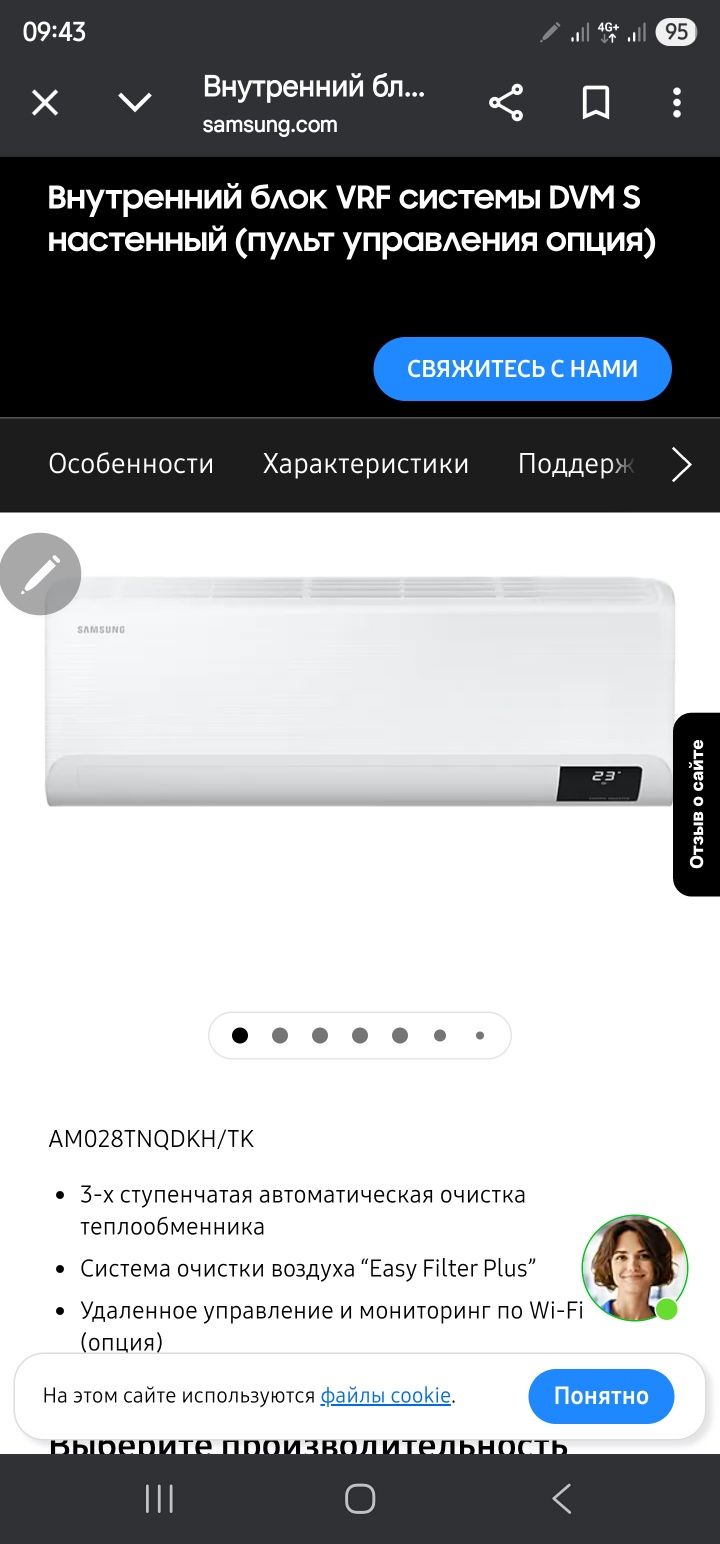Image resolution: width=720 pixels, height=1544 pixels.
Task: Switch to the Особенности section
Action: click(x=131, y=464)
